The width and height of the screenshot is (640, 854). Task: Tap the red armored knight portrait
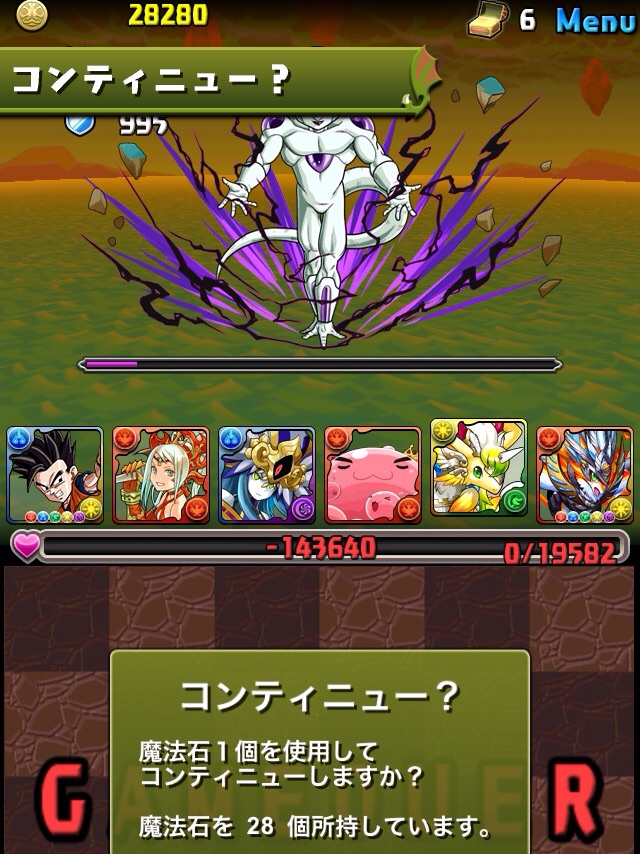tap(584, 475)
